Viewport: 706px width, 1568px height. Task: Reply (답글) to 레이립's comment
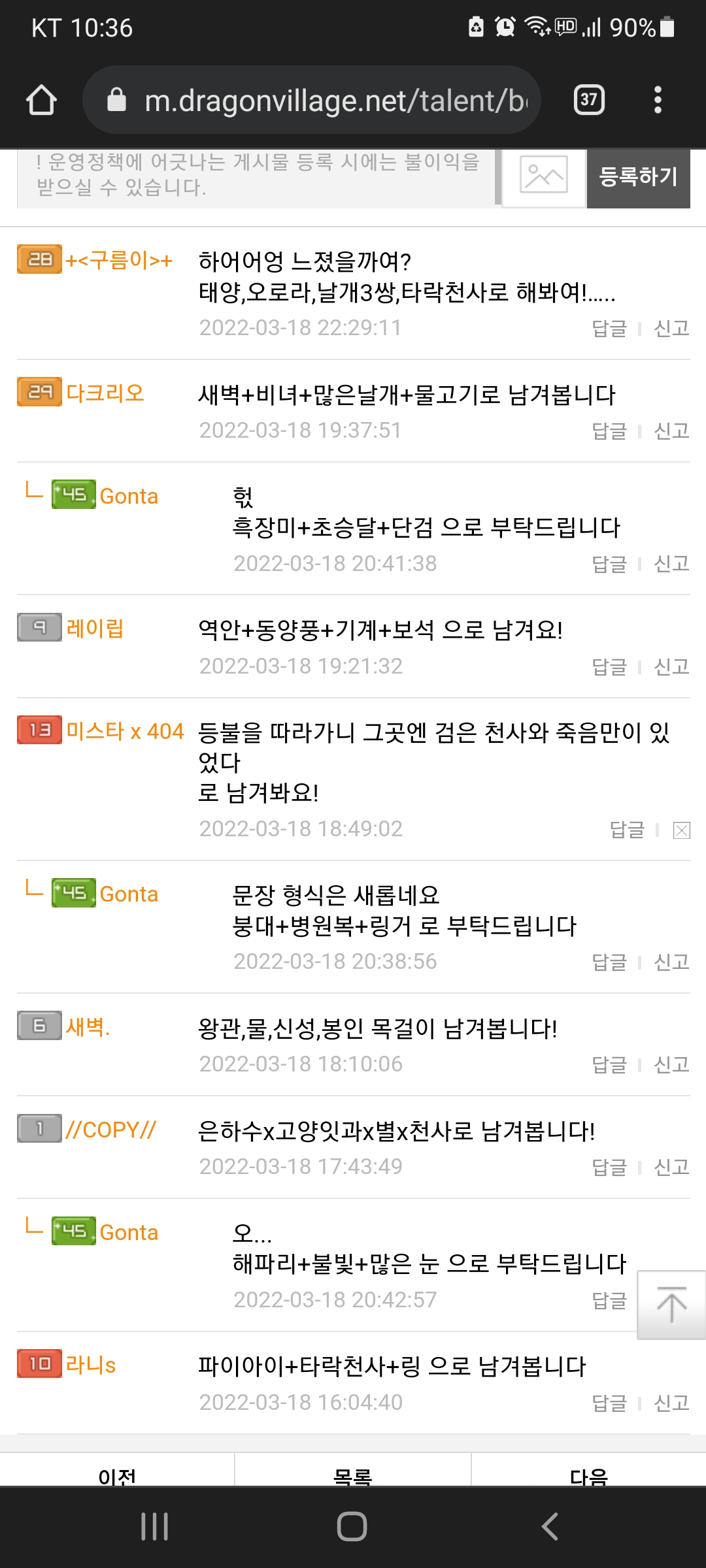[x=609, y=666]
